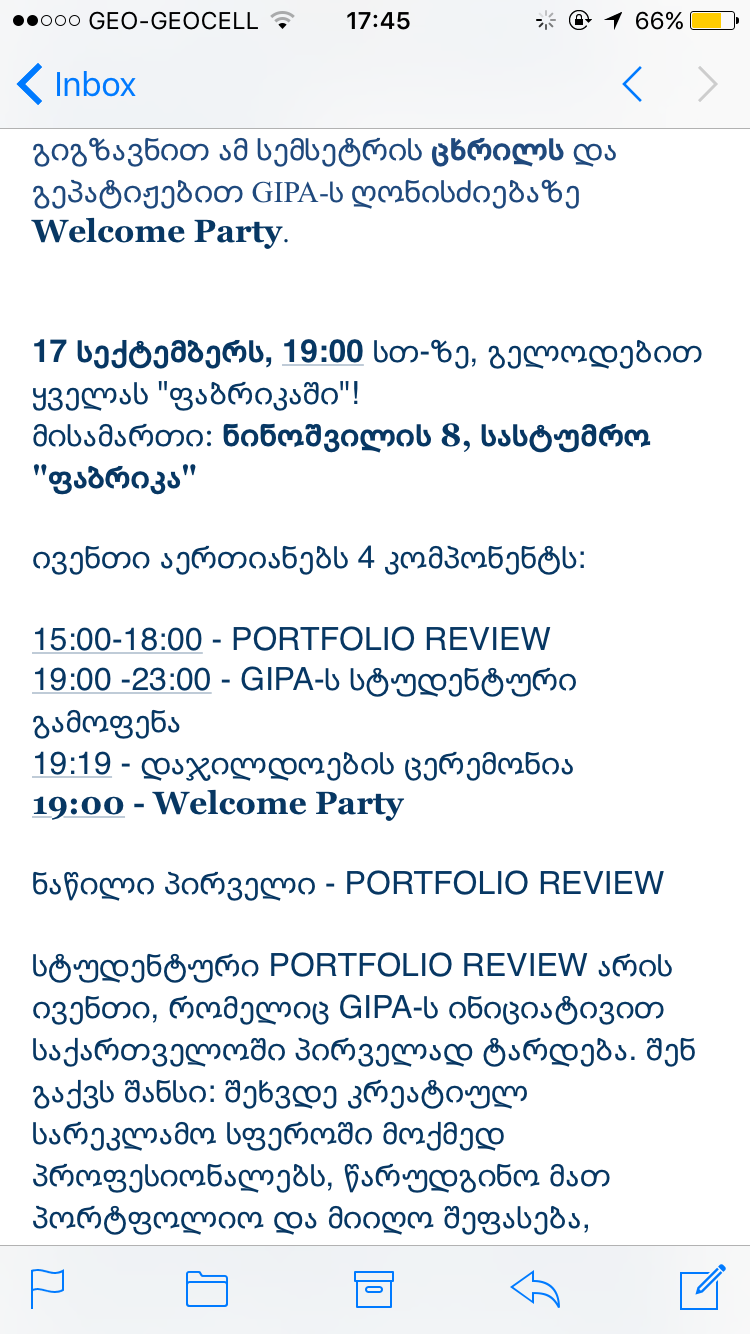750x1334 pixels.
Task: Move this message to a folder
Action: click(207, 1288)
